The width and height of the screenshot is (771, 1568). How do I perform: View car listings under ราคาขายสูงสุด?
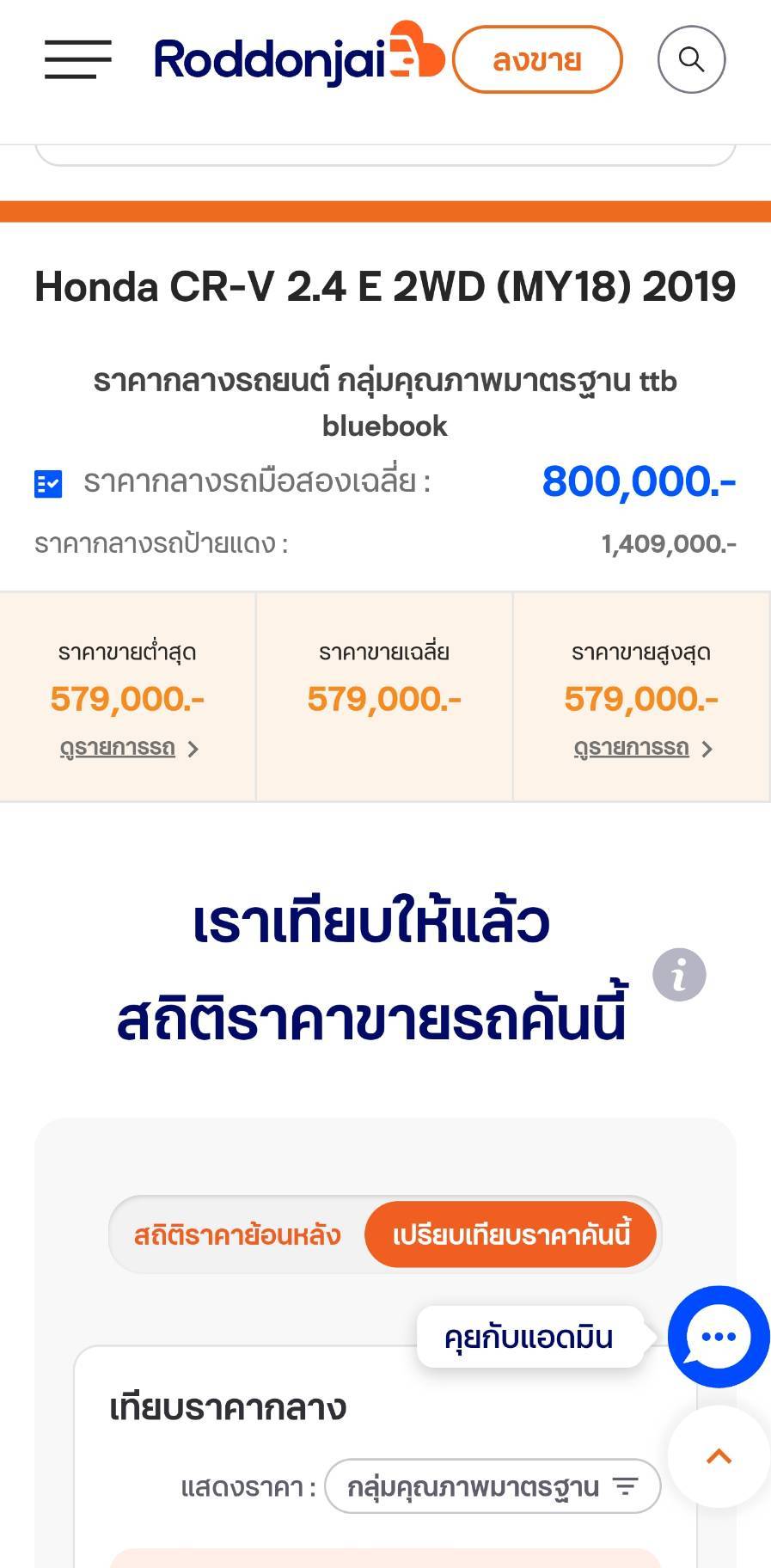642,748
